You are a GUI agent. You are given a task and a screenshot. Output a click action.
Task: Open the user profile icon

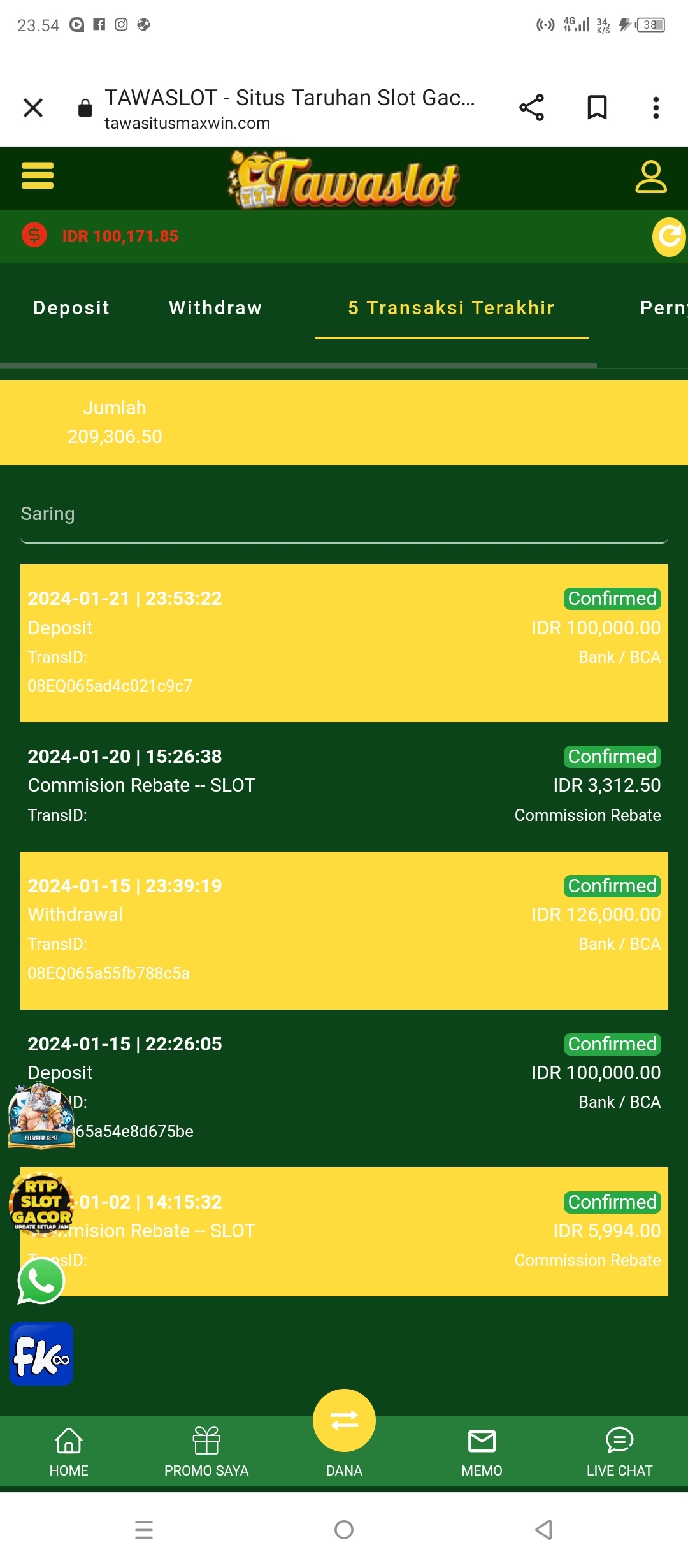pyautogui.click(x=650, y=177)
